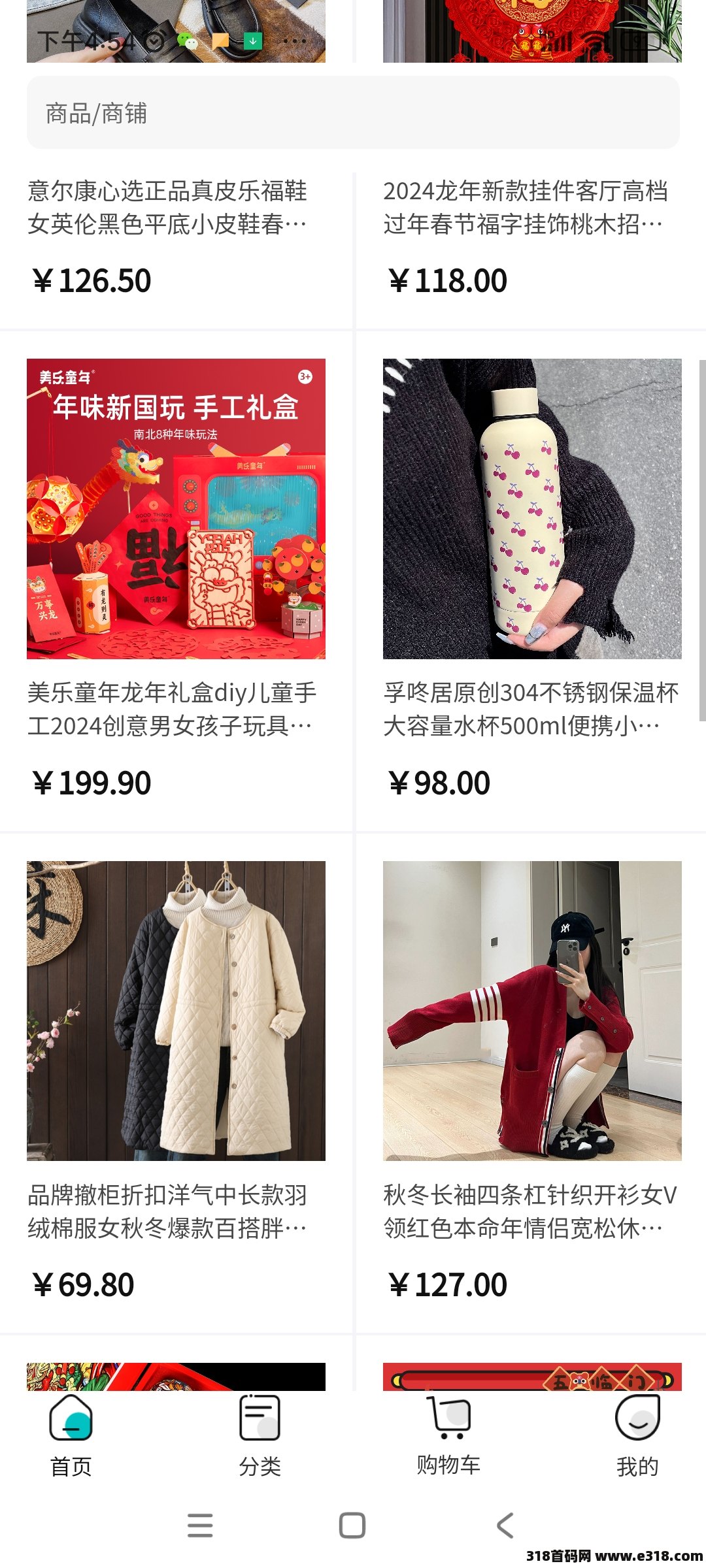
Task: Tap the system home button
Action: pos(352,1526)
